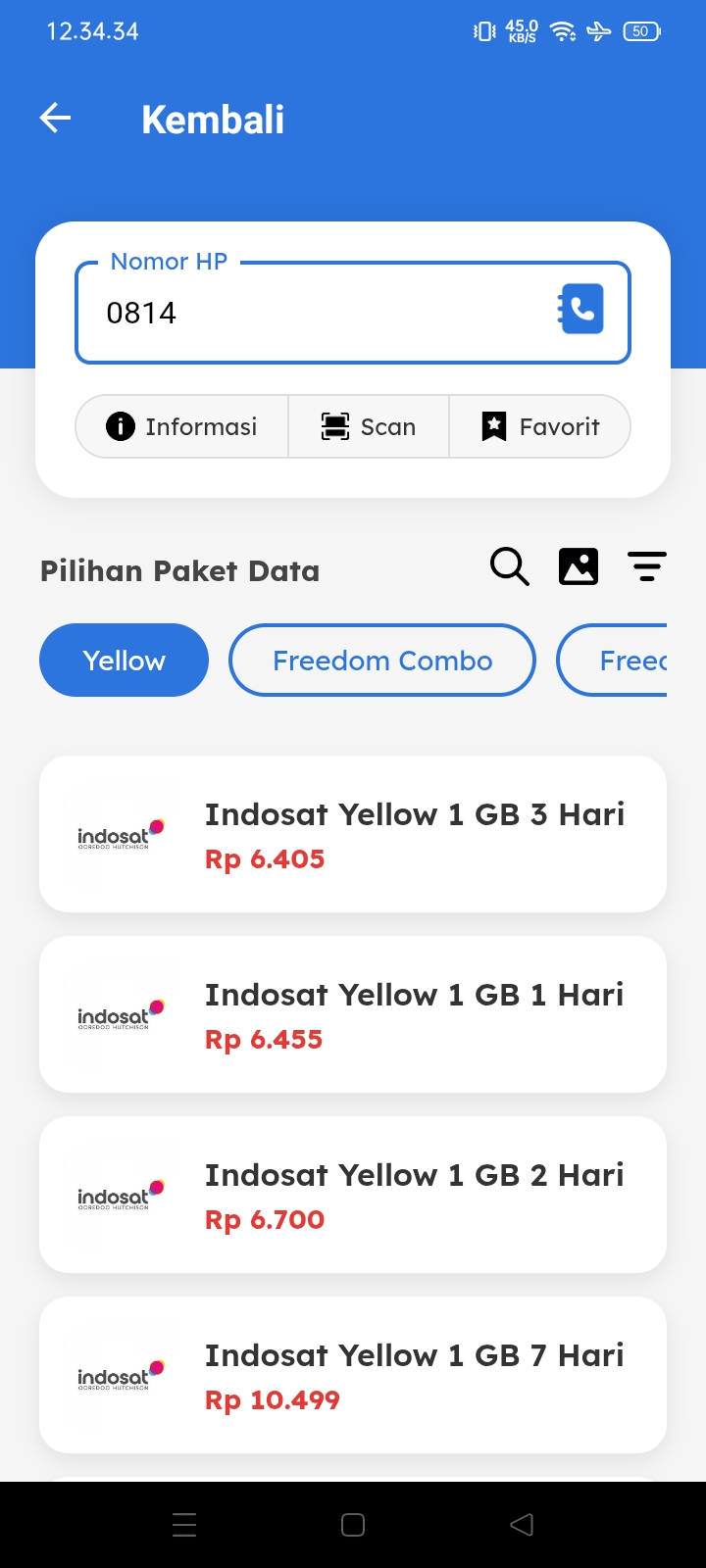Open the filter sort icon
This screenshot has width=706, height=1568.
[x=647, y=566]
